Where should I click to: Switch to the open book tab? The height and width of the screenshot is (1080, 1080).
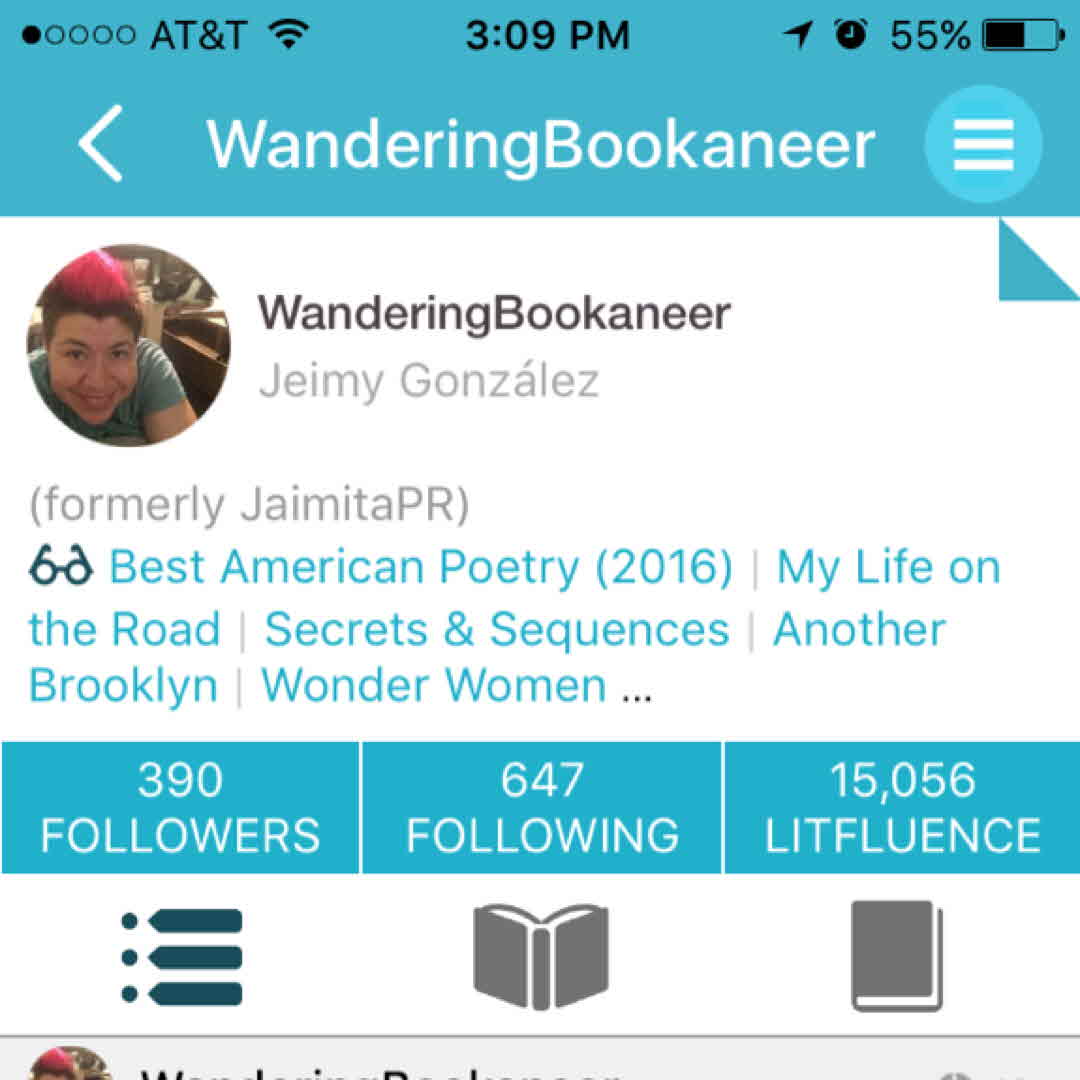pos(540,957)
